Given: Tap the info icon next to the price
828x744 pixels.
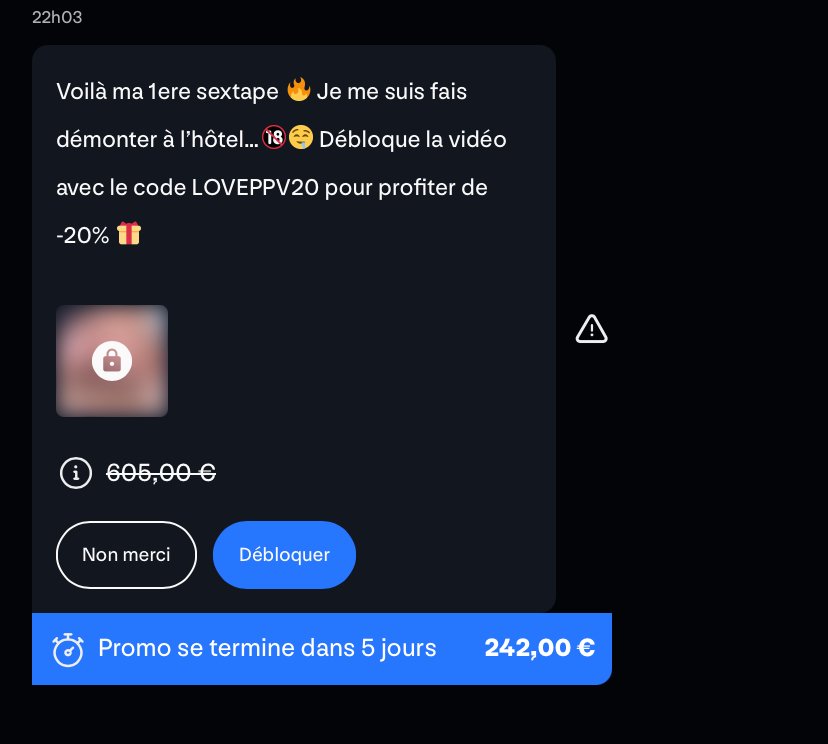Looking at the screenshot, I should pos(76,472).
